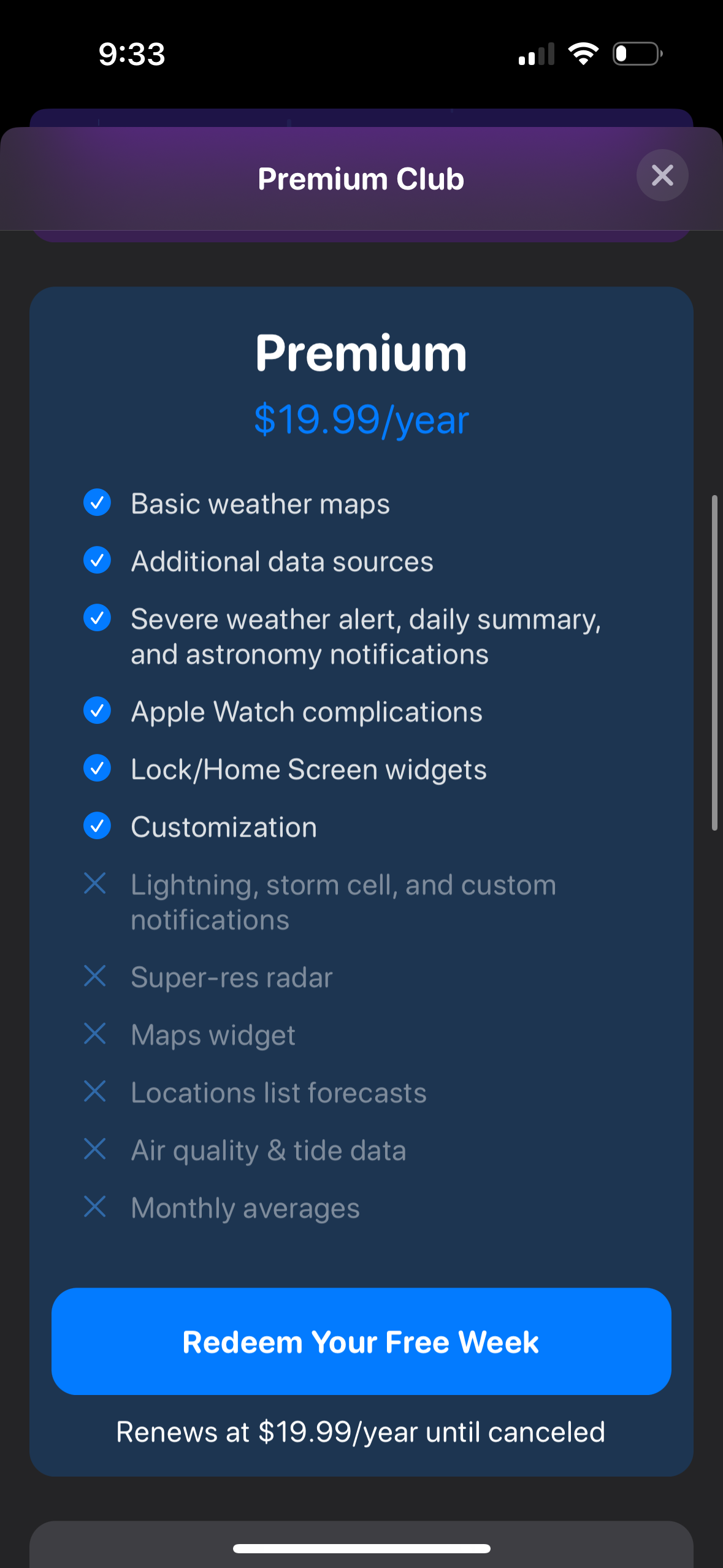
Task: Select the Premium Club title
Action: pyautogui.click(x=361, y=179)
